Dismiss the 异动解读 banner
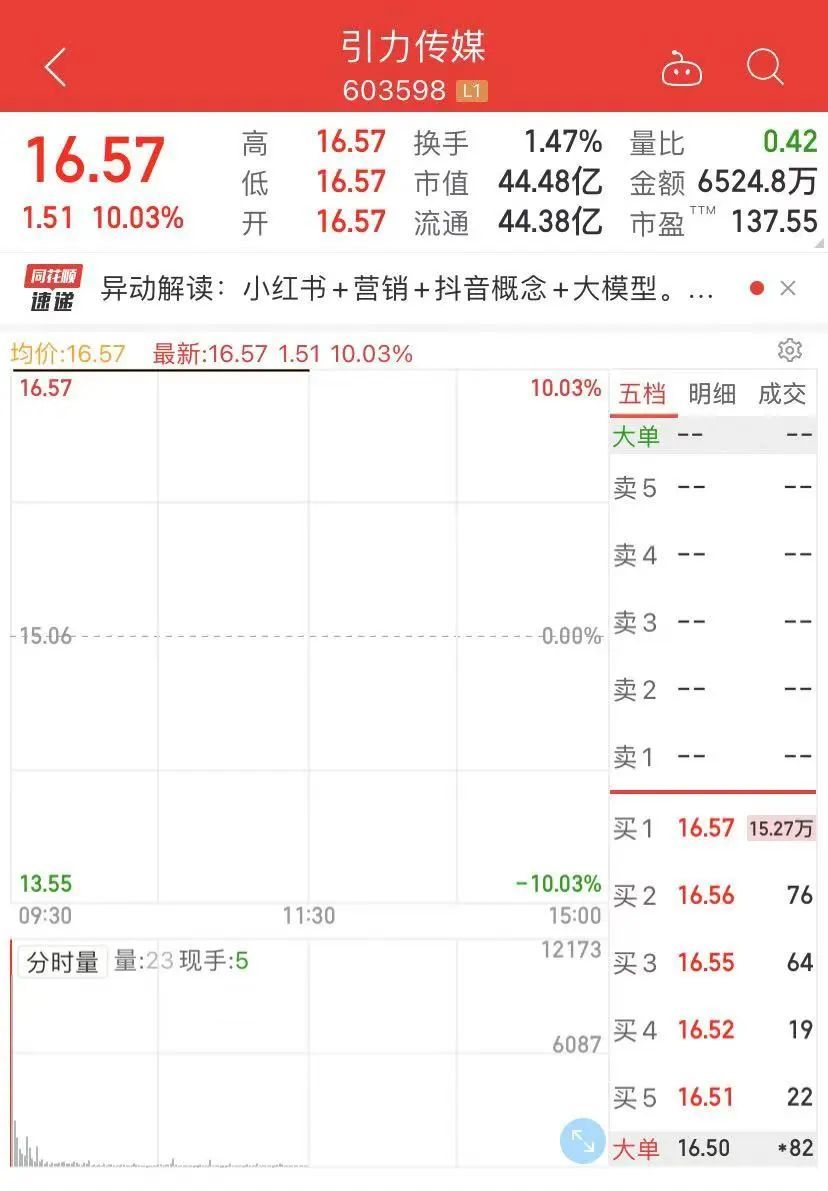 point(788,289)
